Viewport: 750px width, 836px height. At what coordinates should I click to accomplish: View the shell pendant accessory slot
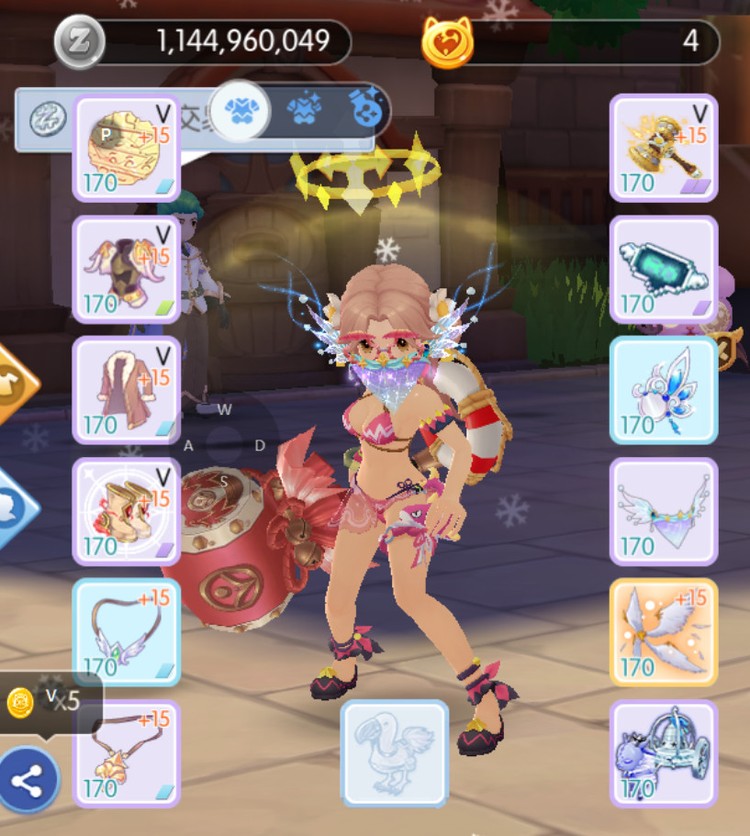126,754
